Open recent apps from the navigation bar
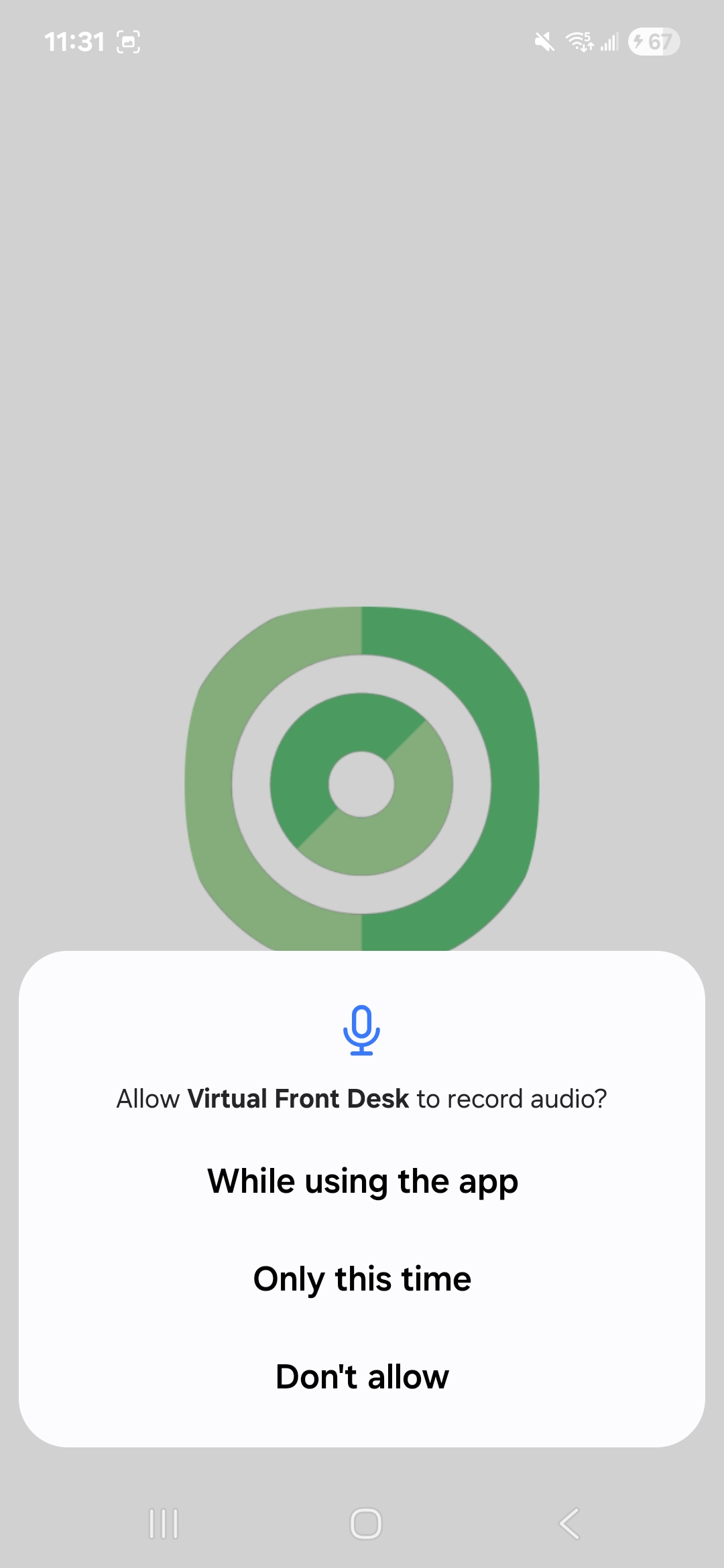The height and width of the screenshot is (1568, 724). coord(164,1524)
